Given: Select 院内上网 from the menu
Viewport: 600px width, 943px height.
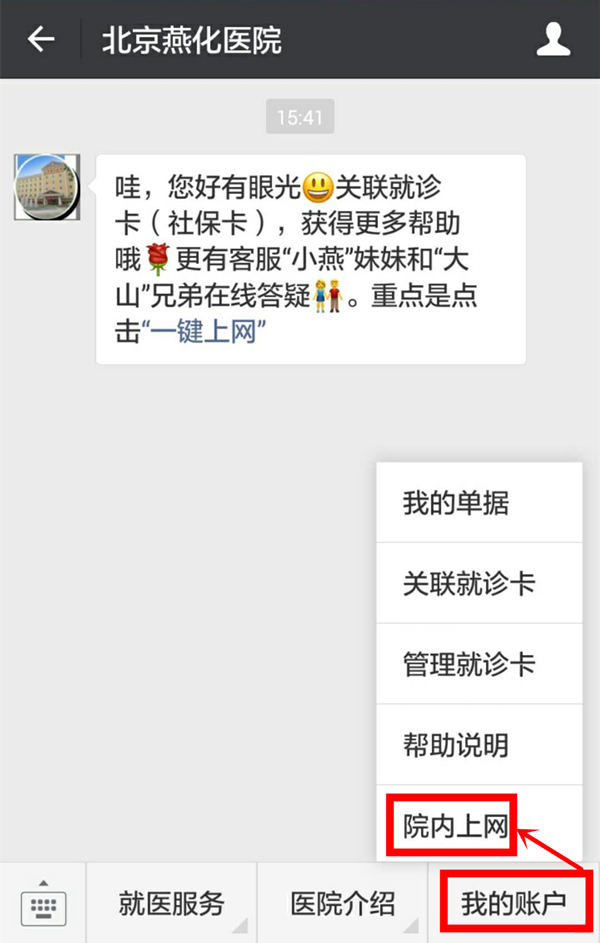Looking at the screenshot, I should click(x=456, y=826).
